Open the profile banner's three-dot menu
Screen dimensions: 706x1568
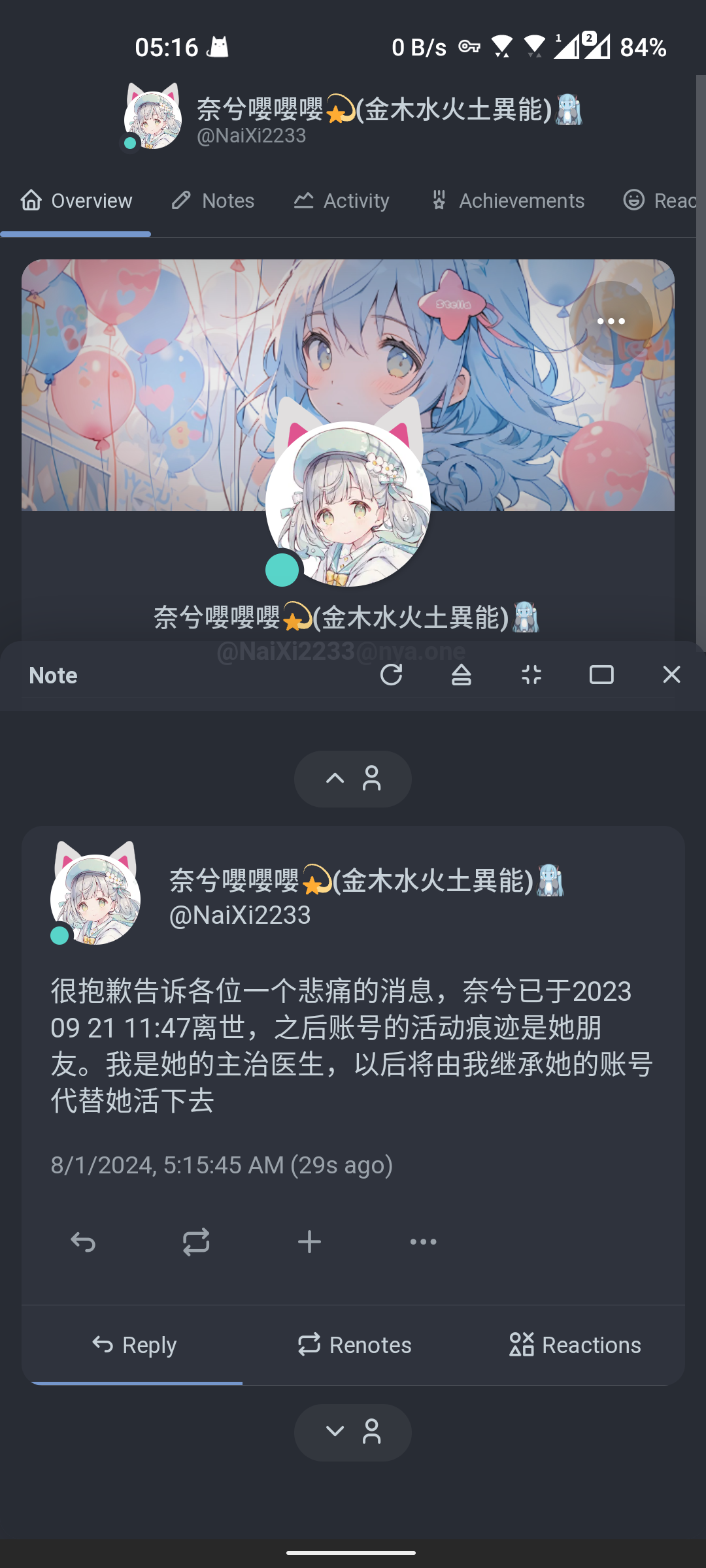[x=611, y=321]
